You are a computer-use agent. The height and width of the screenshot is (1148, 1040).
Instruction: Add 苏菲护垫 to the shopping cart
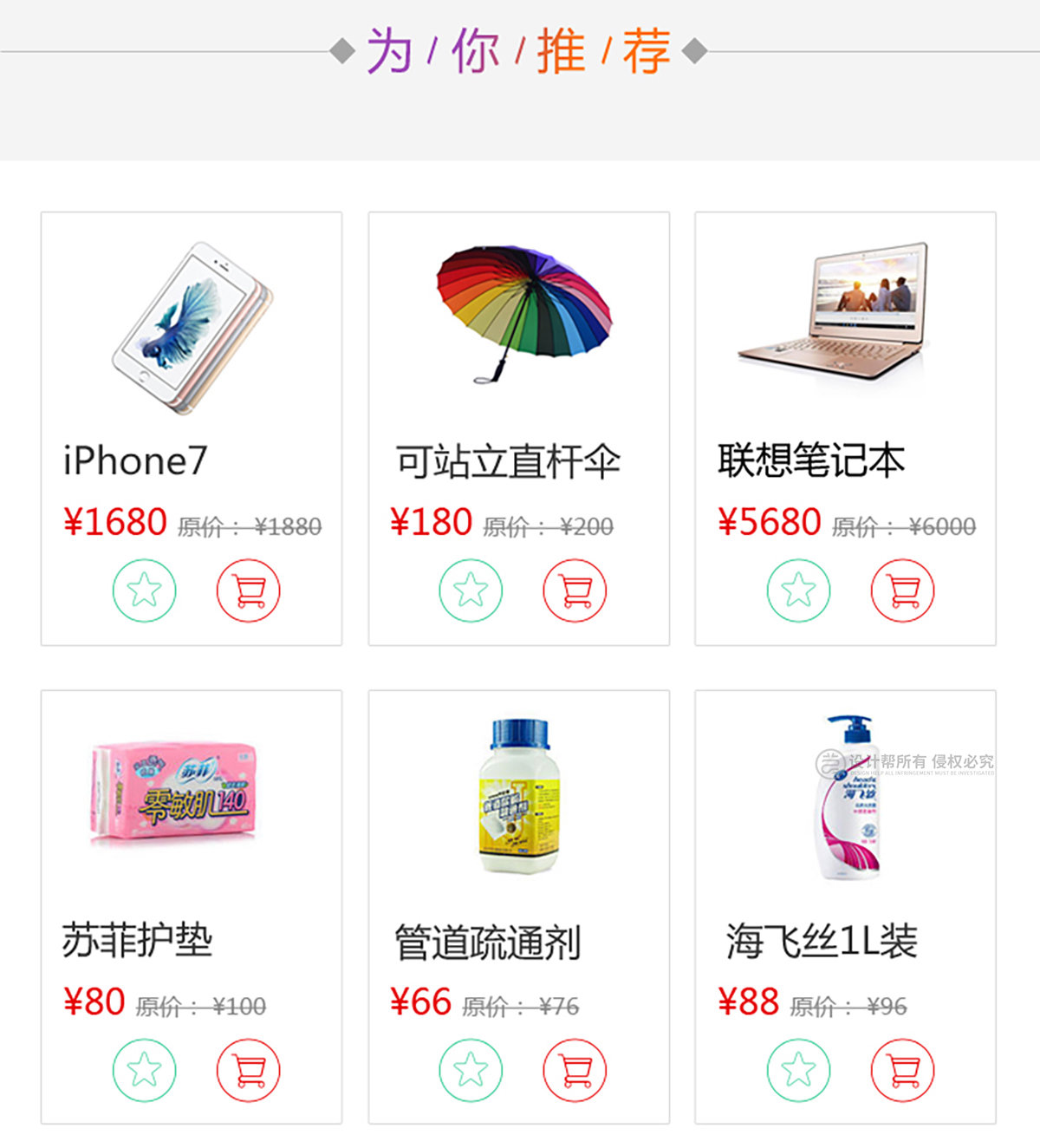pos(249,1070)
